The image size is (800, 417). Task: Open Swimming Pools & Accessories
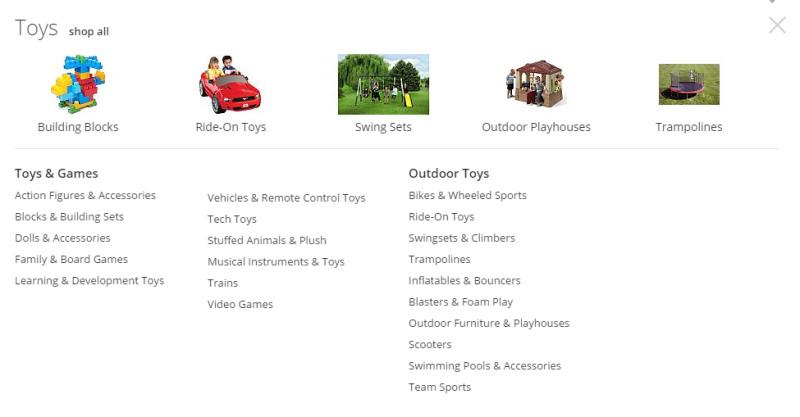coord(484,366)
